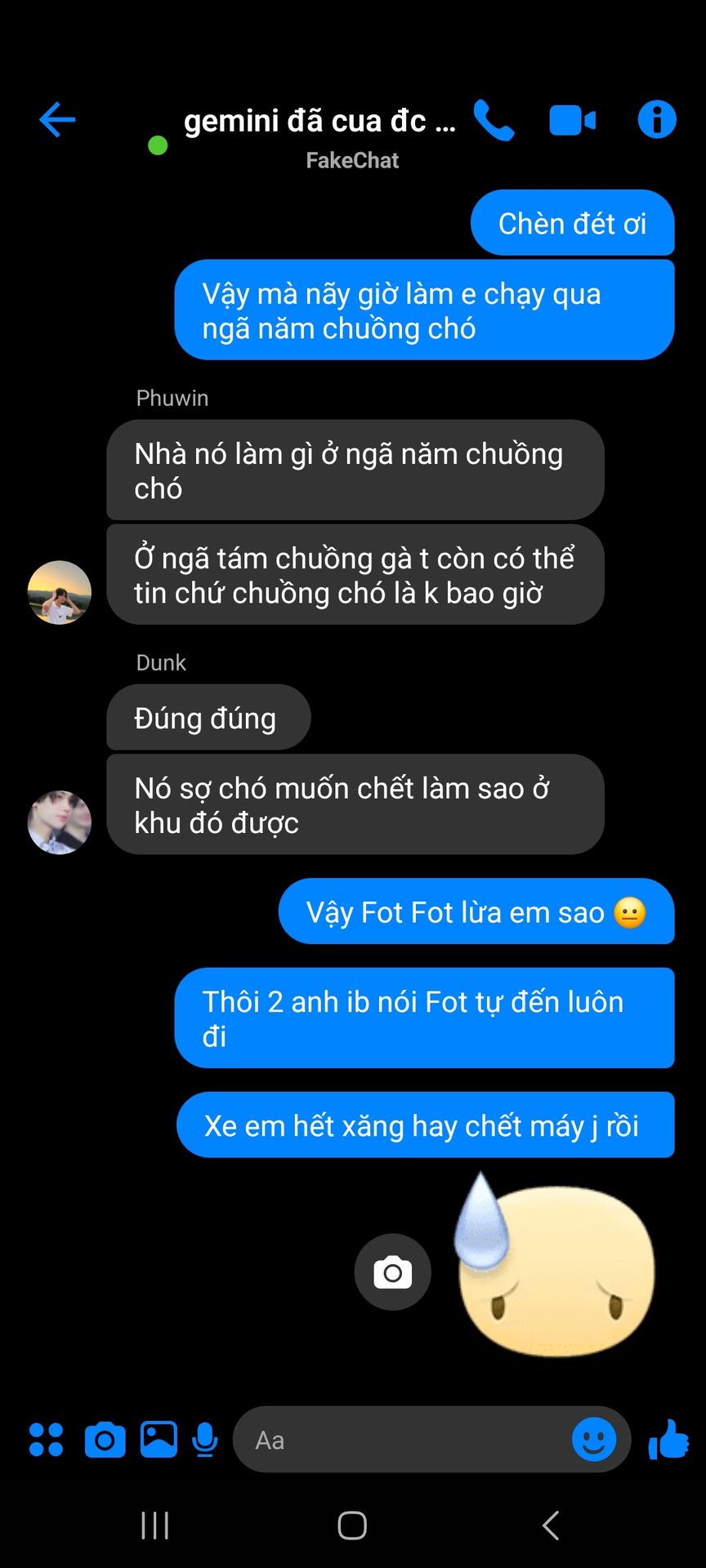Open recent apps from navigation bar

(155, 1526)
